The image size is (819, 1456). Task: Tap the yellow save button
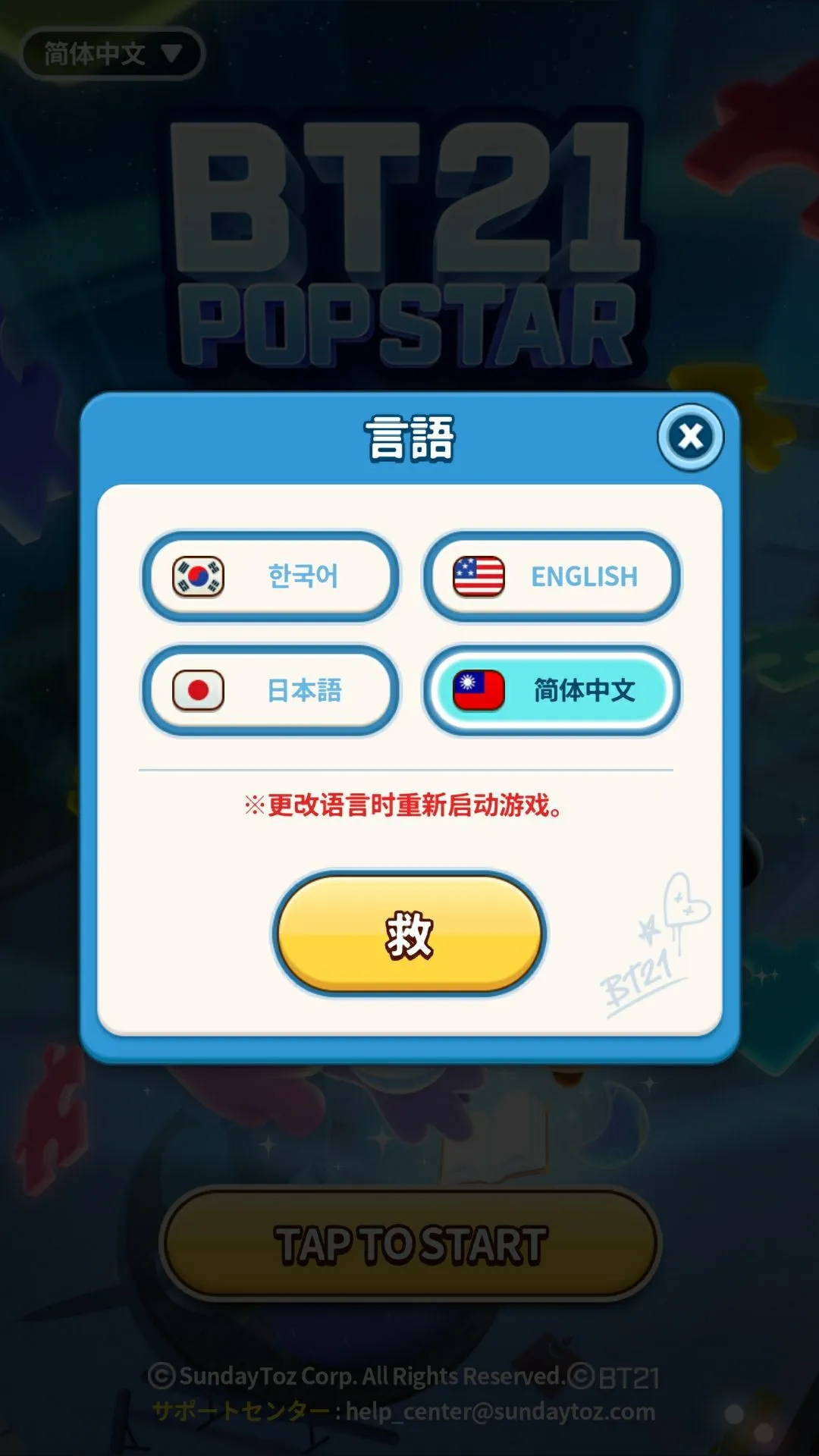409,934
